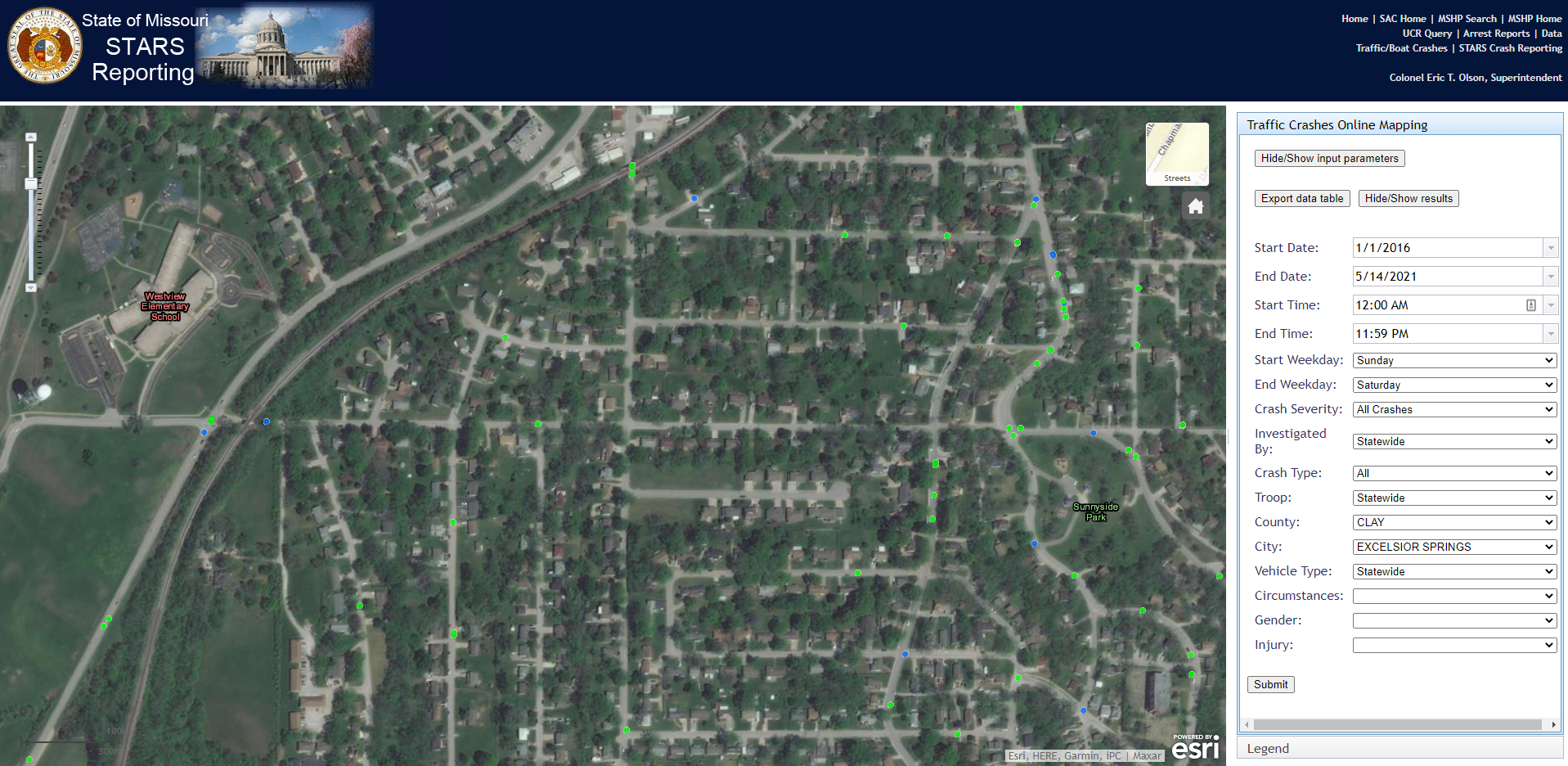Viewport: 1568px width, 766px height.
Task: Go to MSHP Home link
Action: coord(1534,19)
